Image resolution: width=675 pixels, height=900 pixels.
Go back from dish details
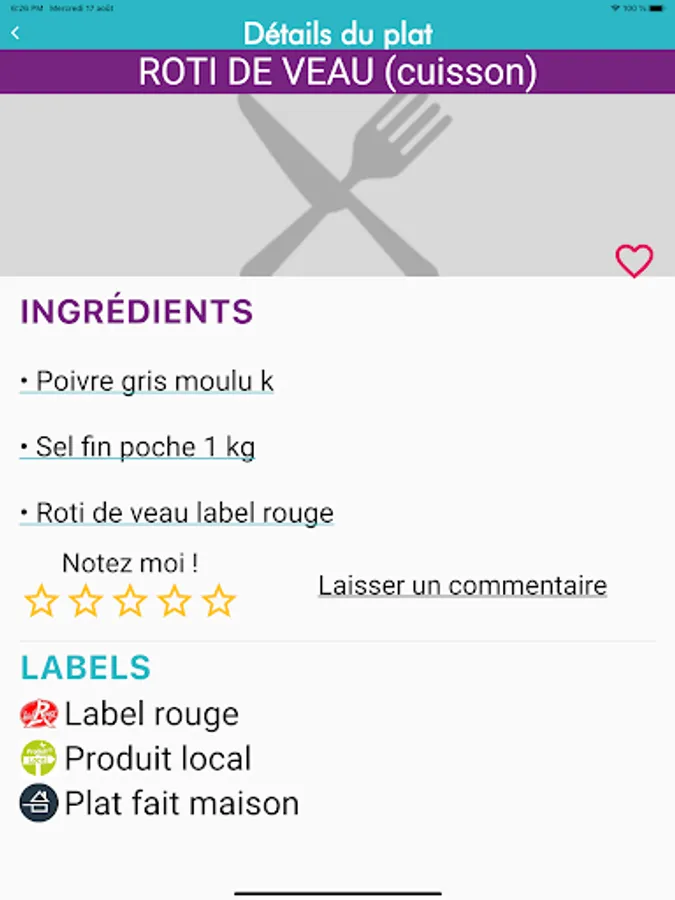pos(15,33)
